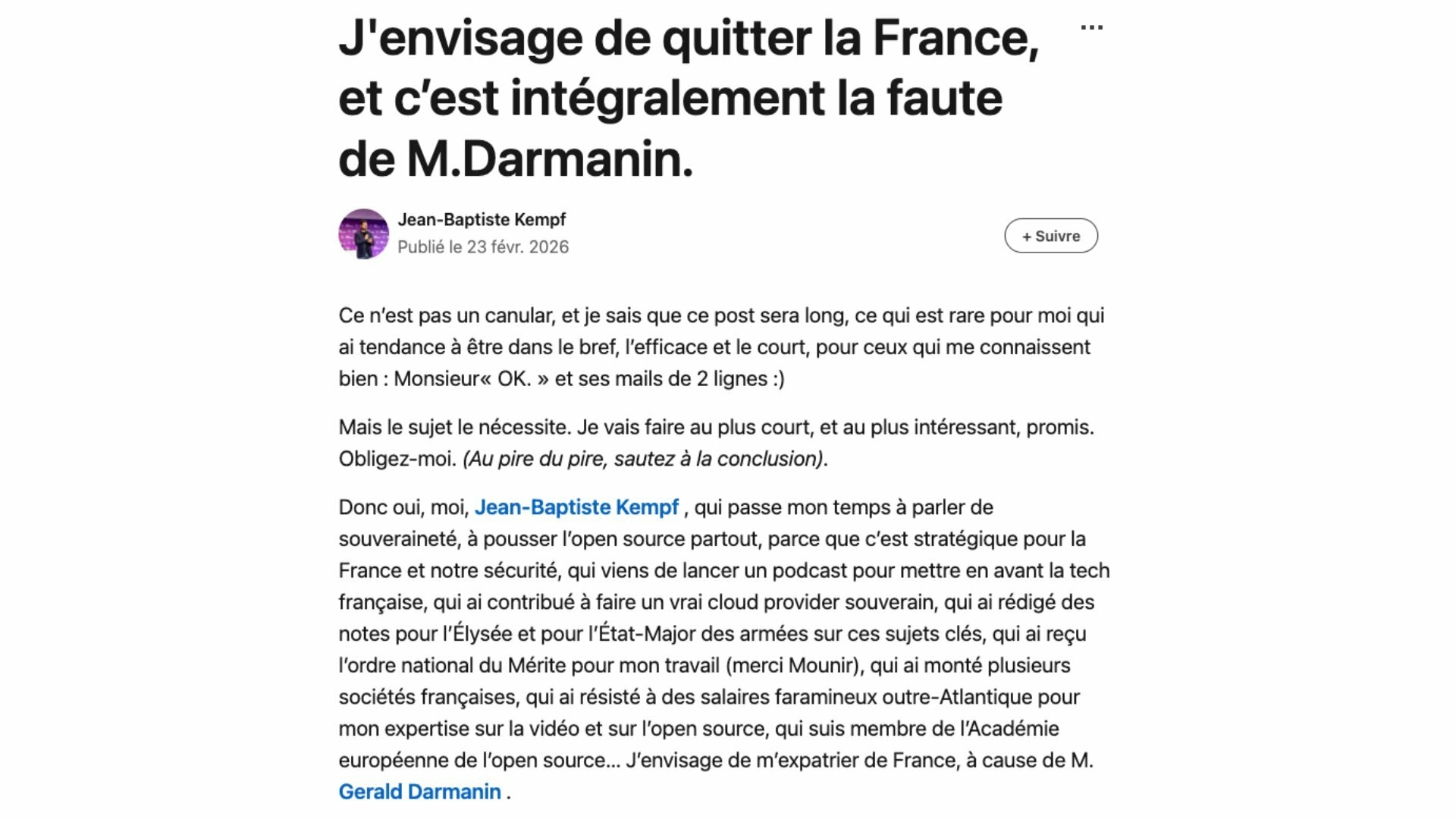Image resolution: width=1456 pixels, height=819 pixels.
Task: Open Jean-Baptiste Kempf's author profile picture
Action: (x=363, y=234)
